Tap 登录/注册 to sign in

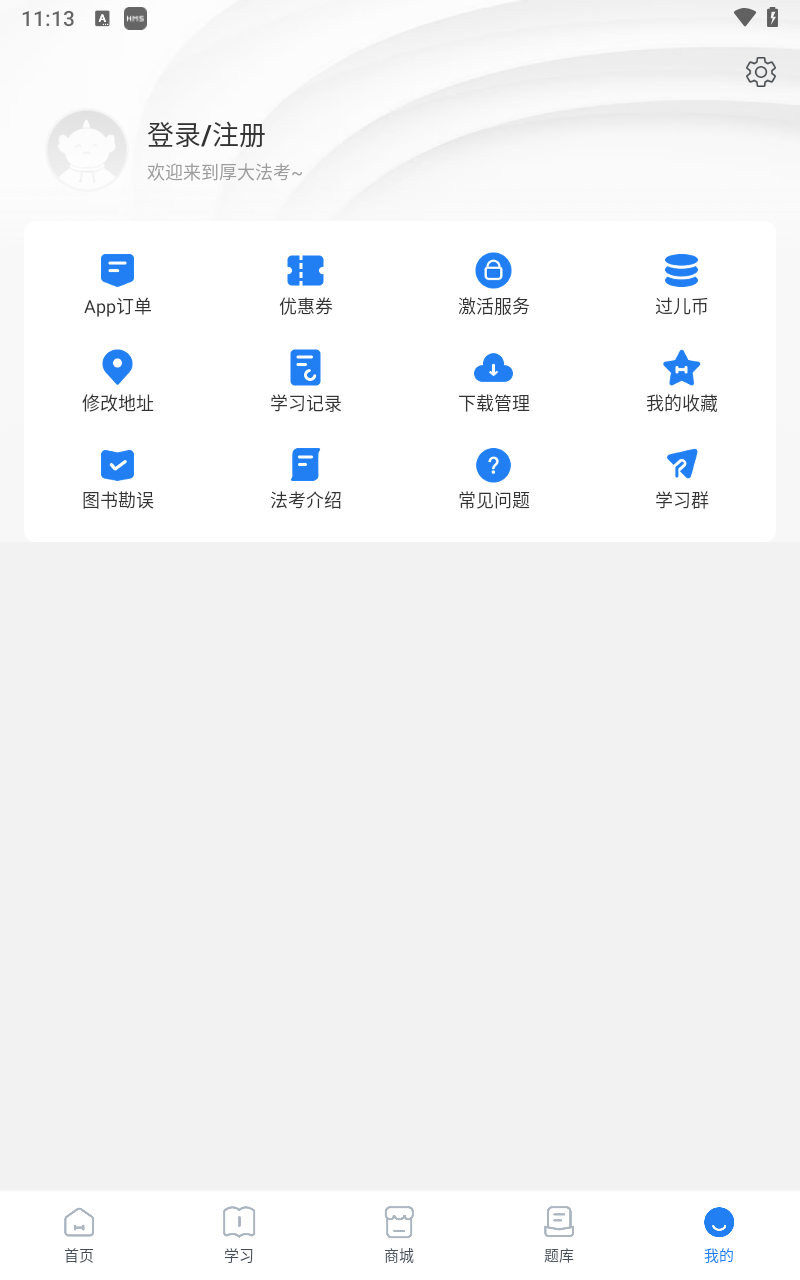tap(206, 135)
